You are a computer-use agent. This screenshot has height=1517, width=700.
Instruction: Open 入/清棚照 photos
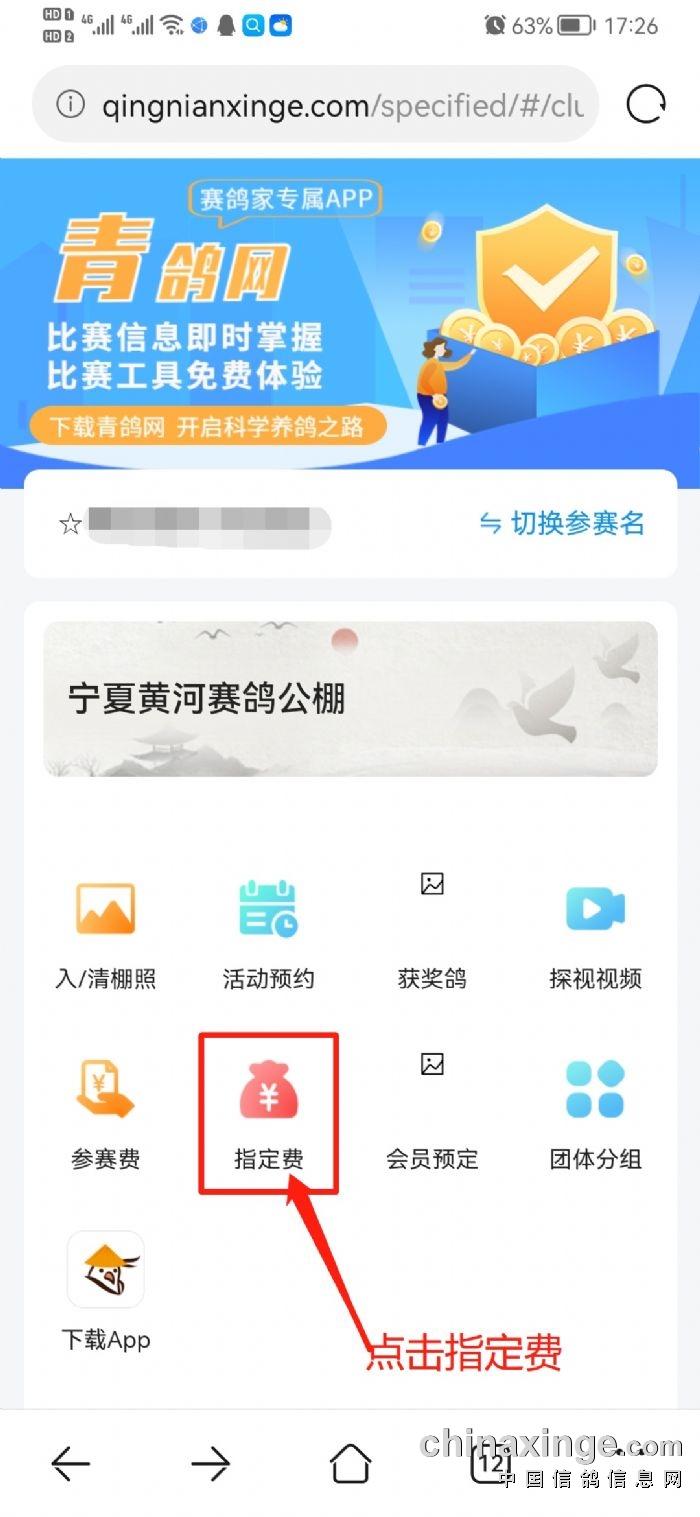pyautogui.click(x=105, y=932)
